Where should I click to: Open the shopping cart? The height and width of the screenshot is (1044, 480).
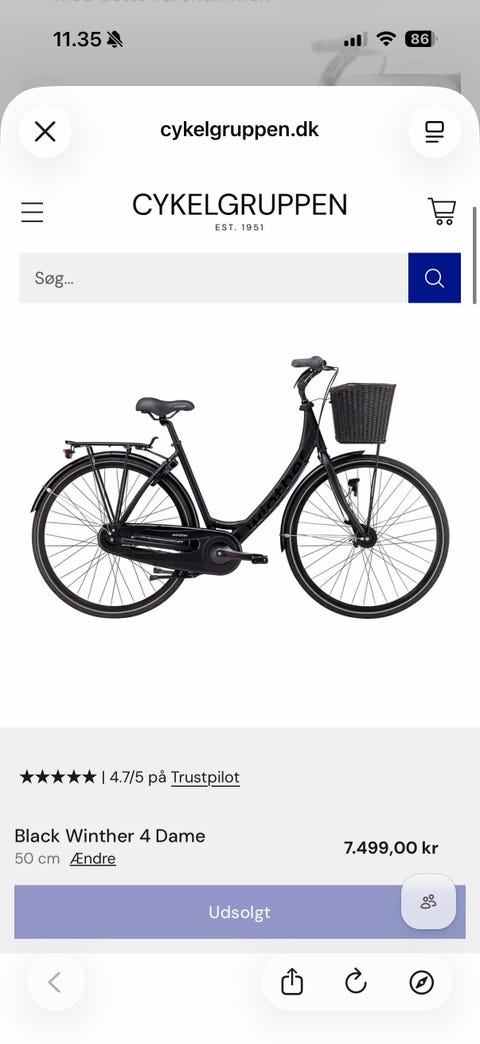tap(442, 211)
